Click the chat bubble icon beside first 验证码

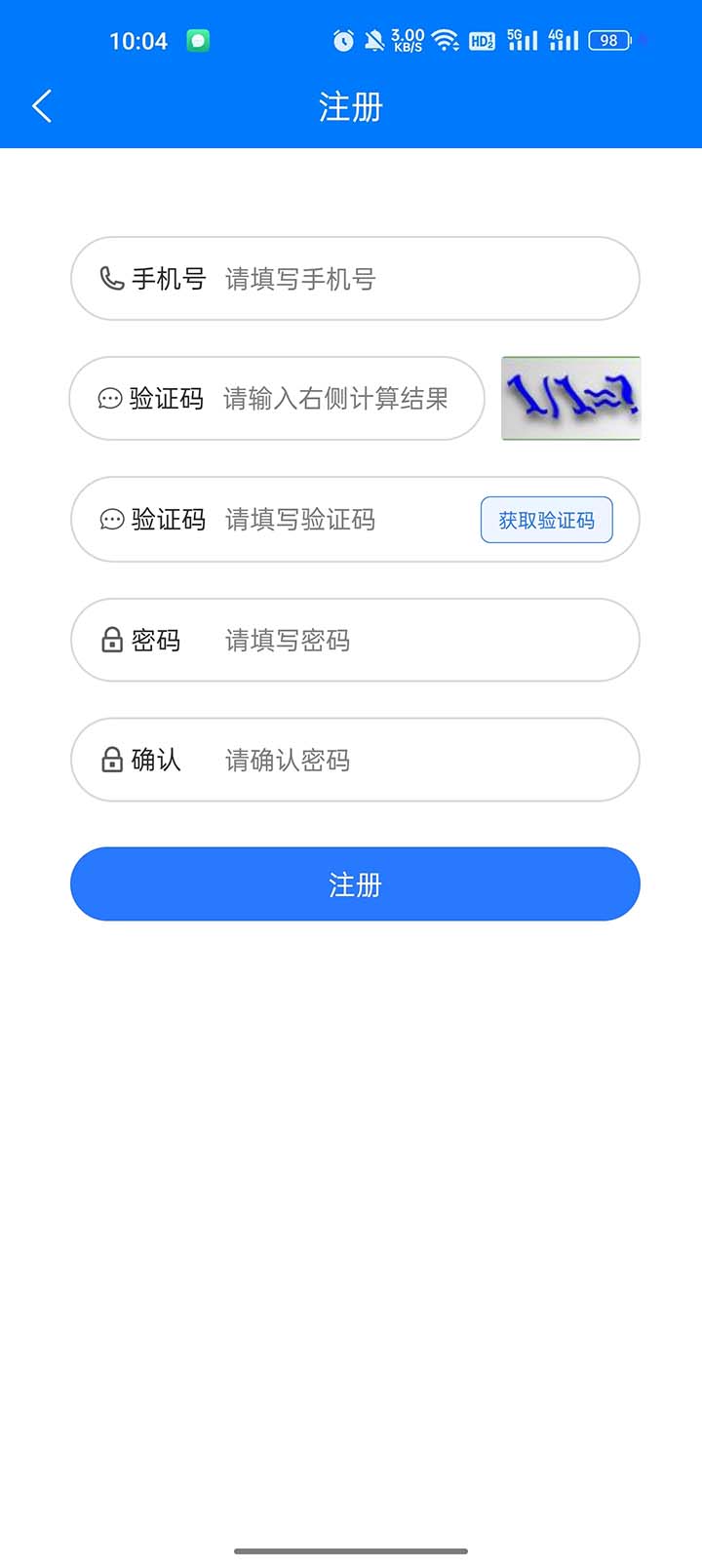click(x=110, y=399)
